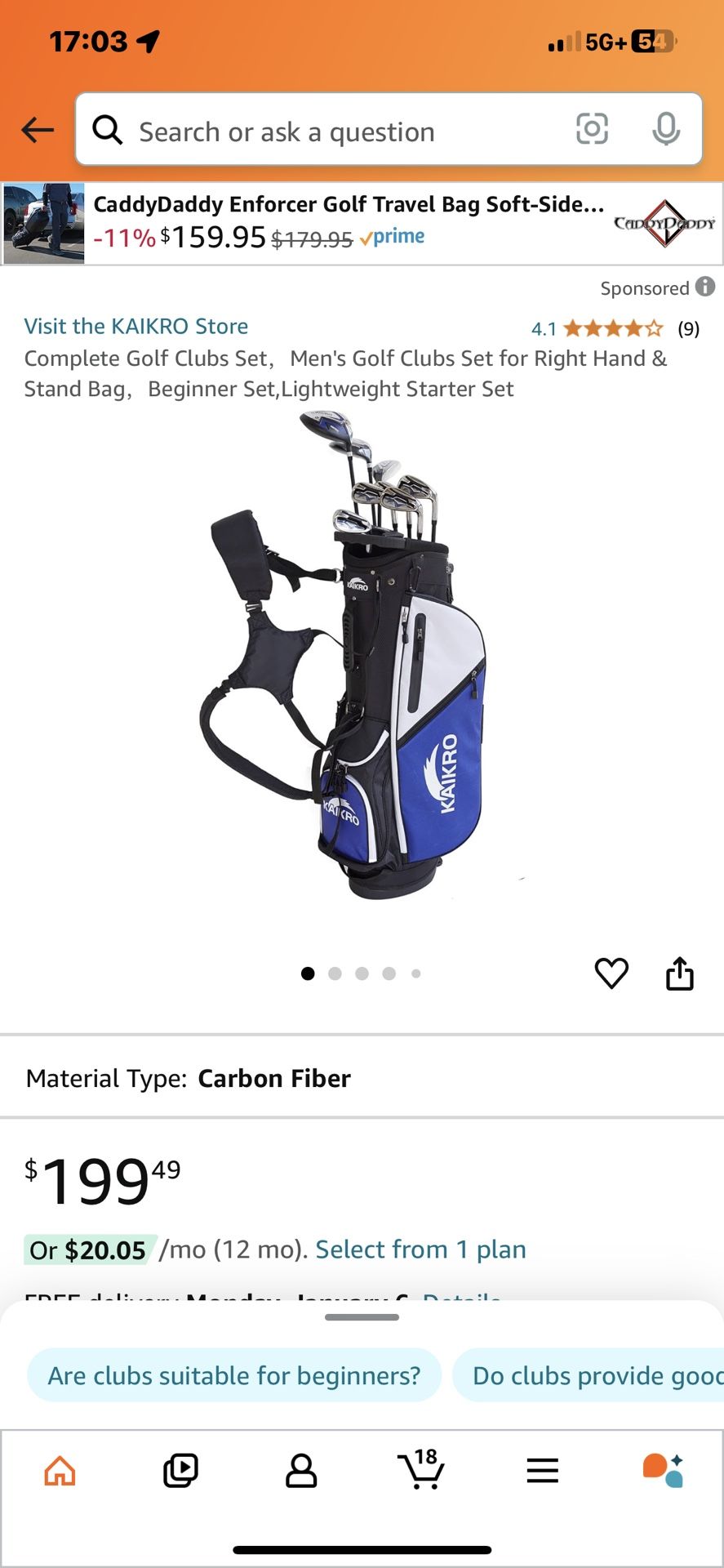724x1568 pixels.
Task: Open the Rufus AI assistant
Action: coord(663,1471)
